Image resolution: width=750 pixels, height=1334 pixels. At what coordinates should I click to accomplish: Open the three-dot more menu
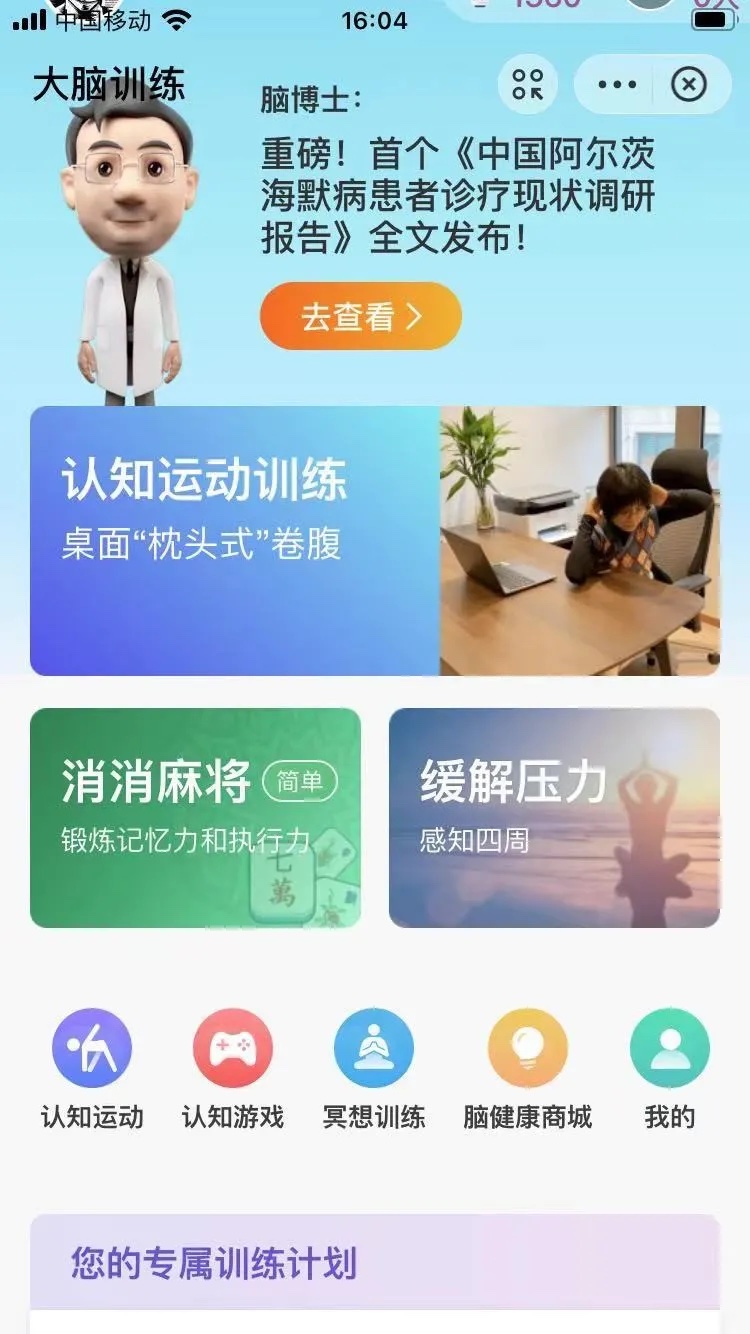tap(617, 84)
